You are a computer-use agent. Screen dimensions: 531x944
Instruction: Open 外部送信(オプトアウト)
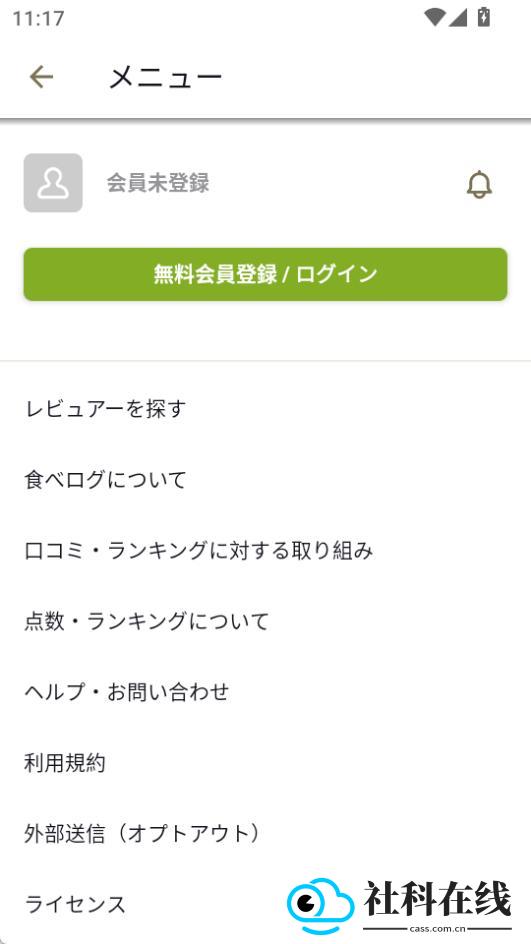point(266,834)
